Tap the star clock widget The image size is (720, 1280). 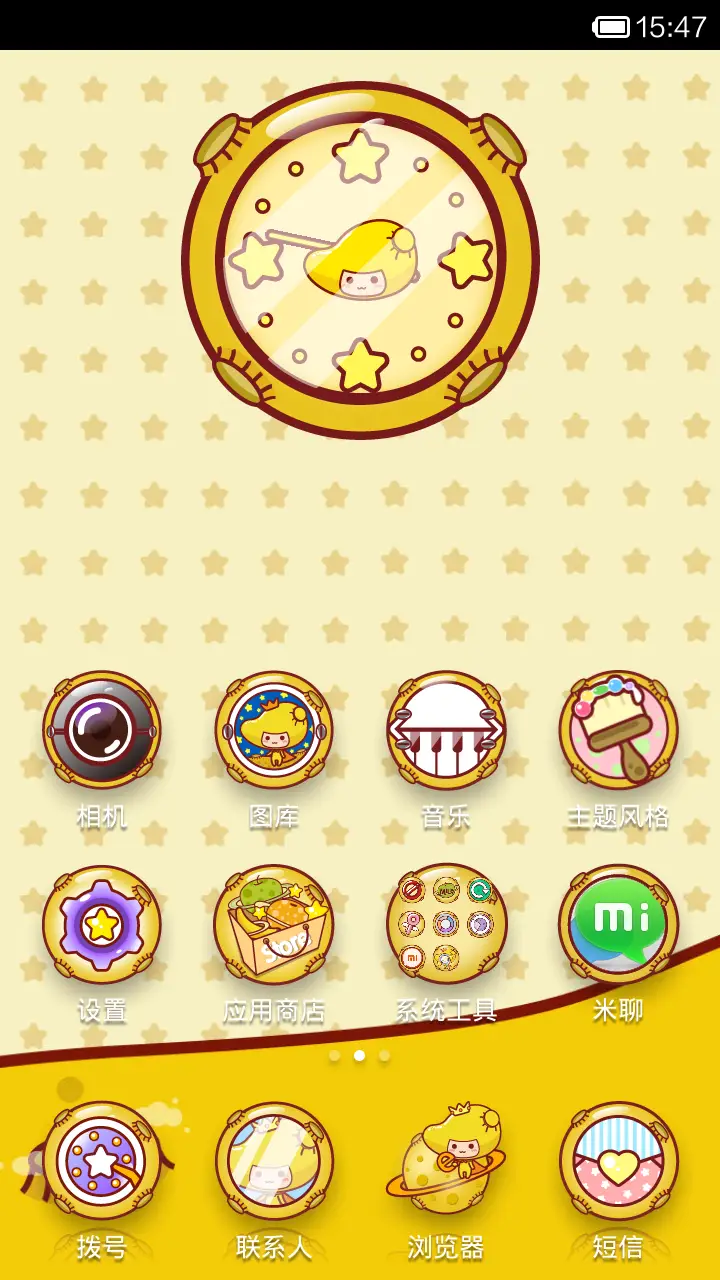360,260
